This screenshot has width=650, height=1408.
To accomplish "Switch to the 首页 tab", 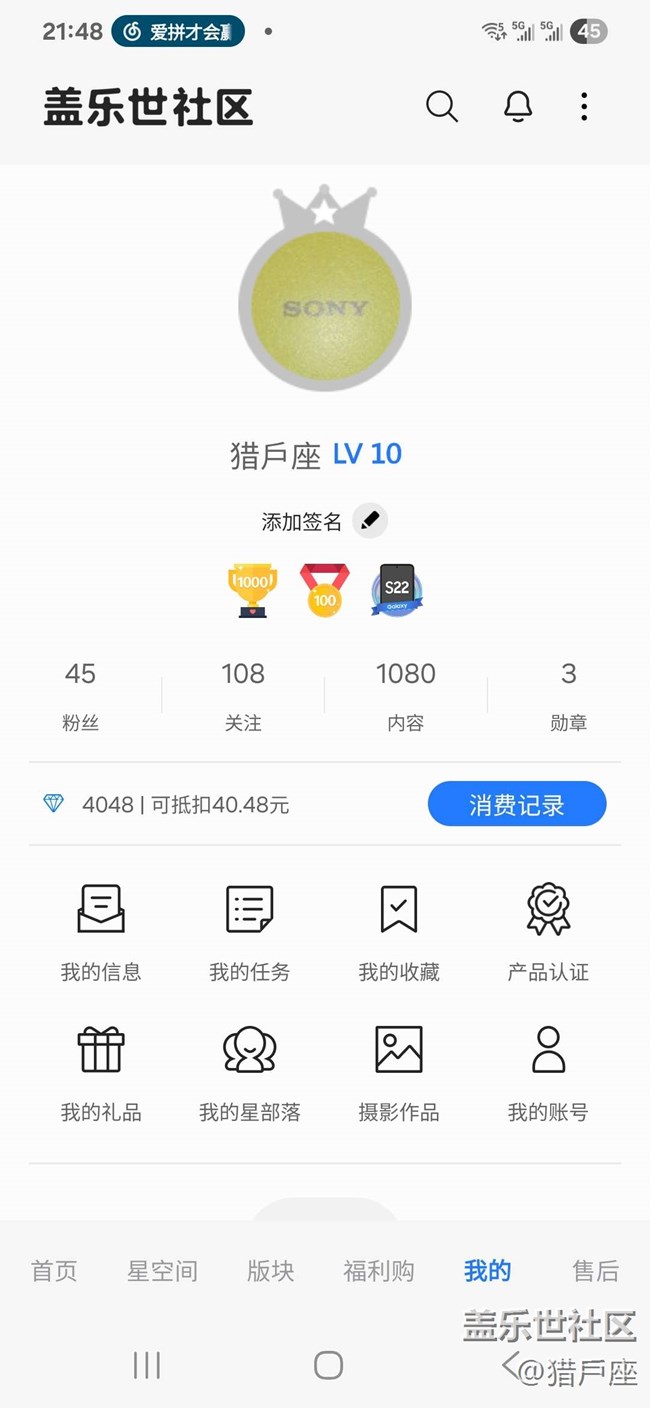I will [x=54, y=1271].
